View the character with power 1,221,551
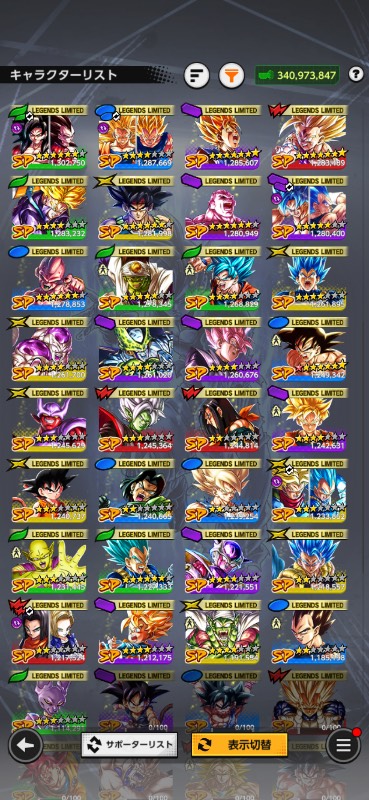Image resolution: width=369 pixels, height=800 pixels. pyautogui.click(x=222, y=561)
